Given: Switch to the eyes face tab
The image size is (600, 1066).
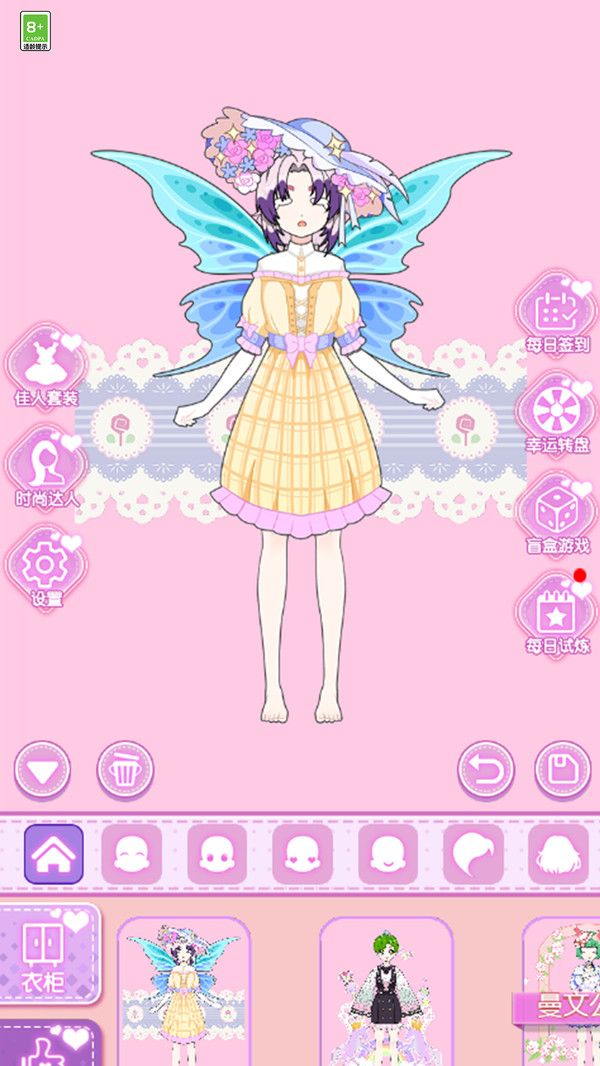Looking at the screenshot, I should click(217, 854).
